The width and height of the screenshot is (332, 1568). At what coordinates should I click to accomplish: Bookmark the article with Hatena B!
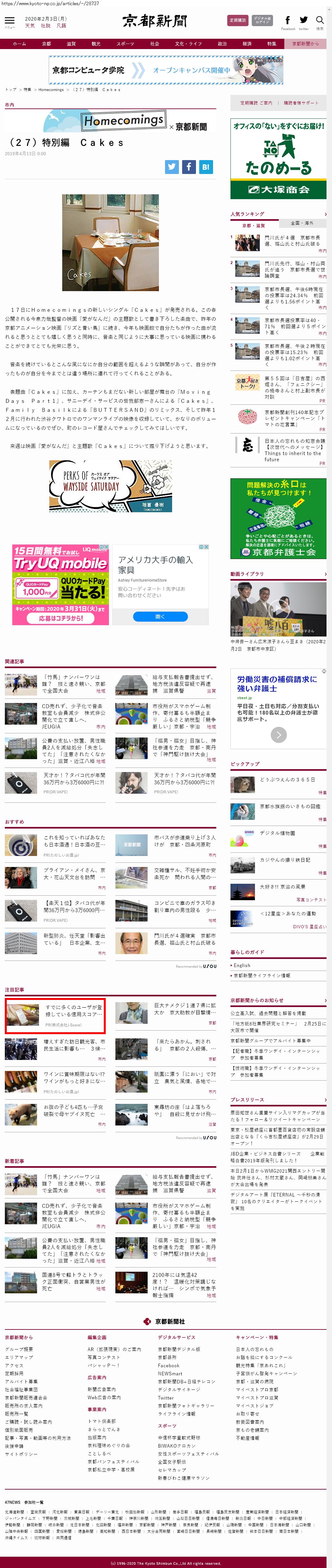coord(206,167)
